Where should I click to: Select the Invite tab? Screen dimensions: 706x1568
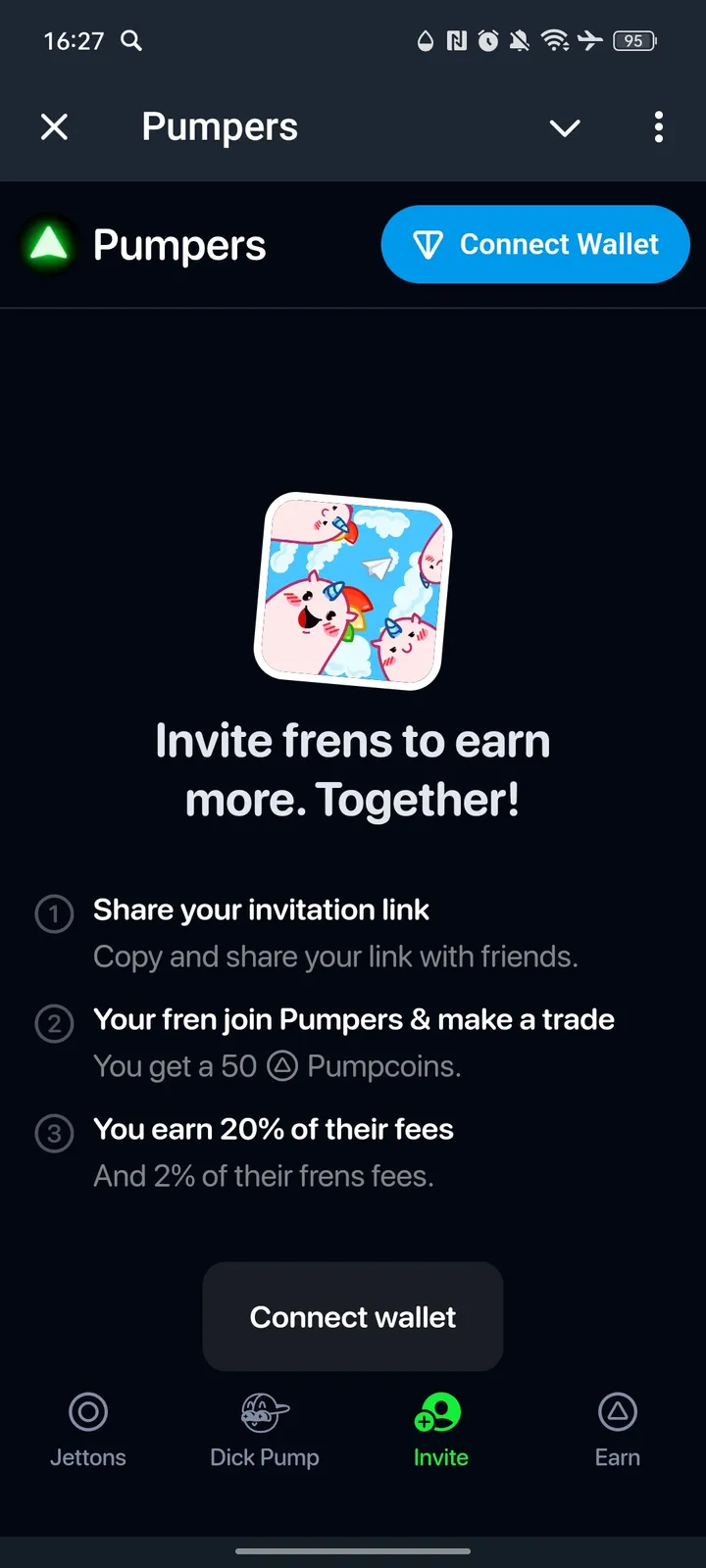(440, 1430)
